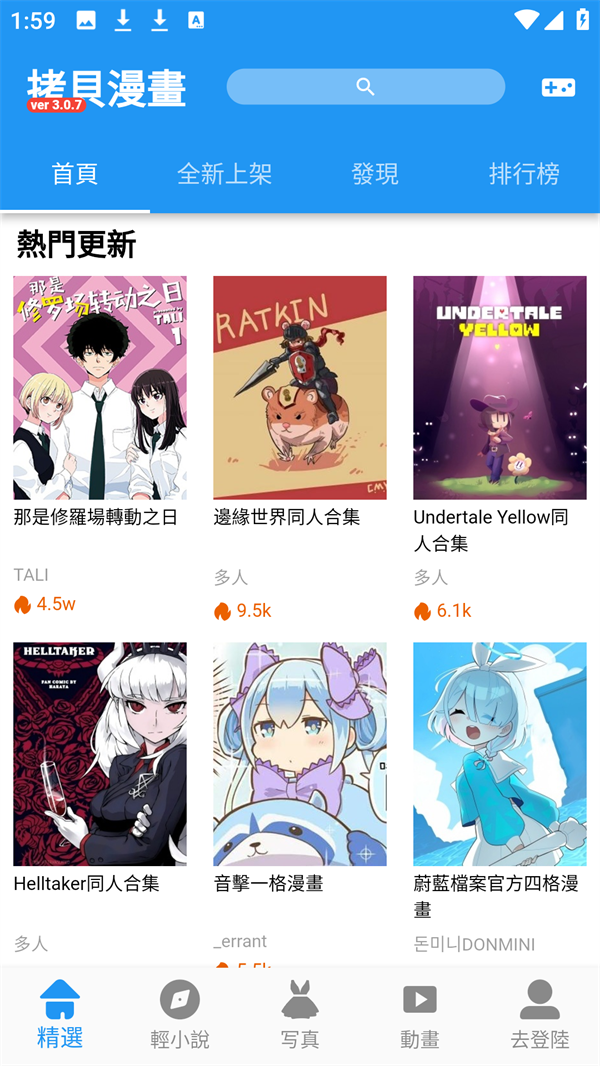Go to the 写真 section
The image size is (600, 1066).
[300, 1014]
